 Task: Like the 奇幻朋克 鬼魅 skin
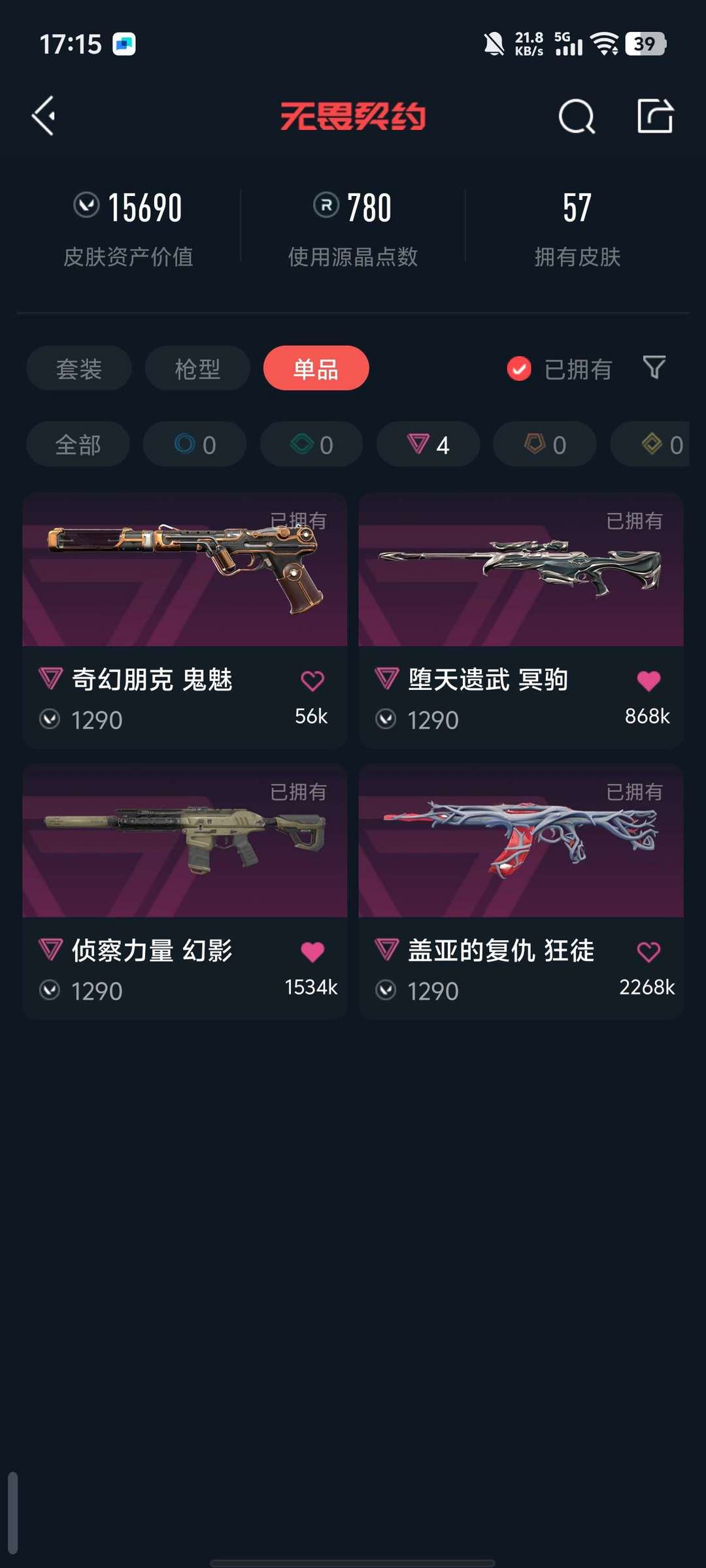pos(312,681)
